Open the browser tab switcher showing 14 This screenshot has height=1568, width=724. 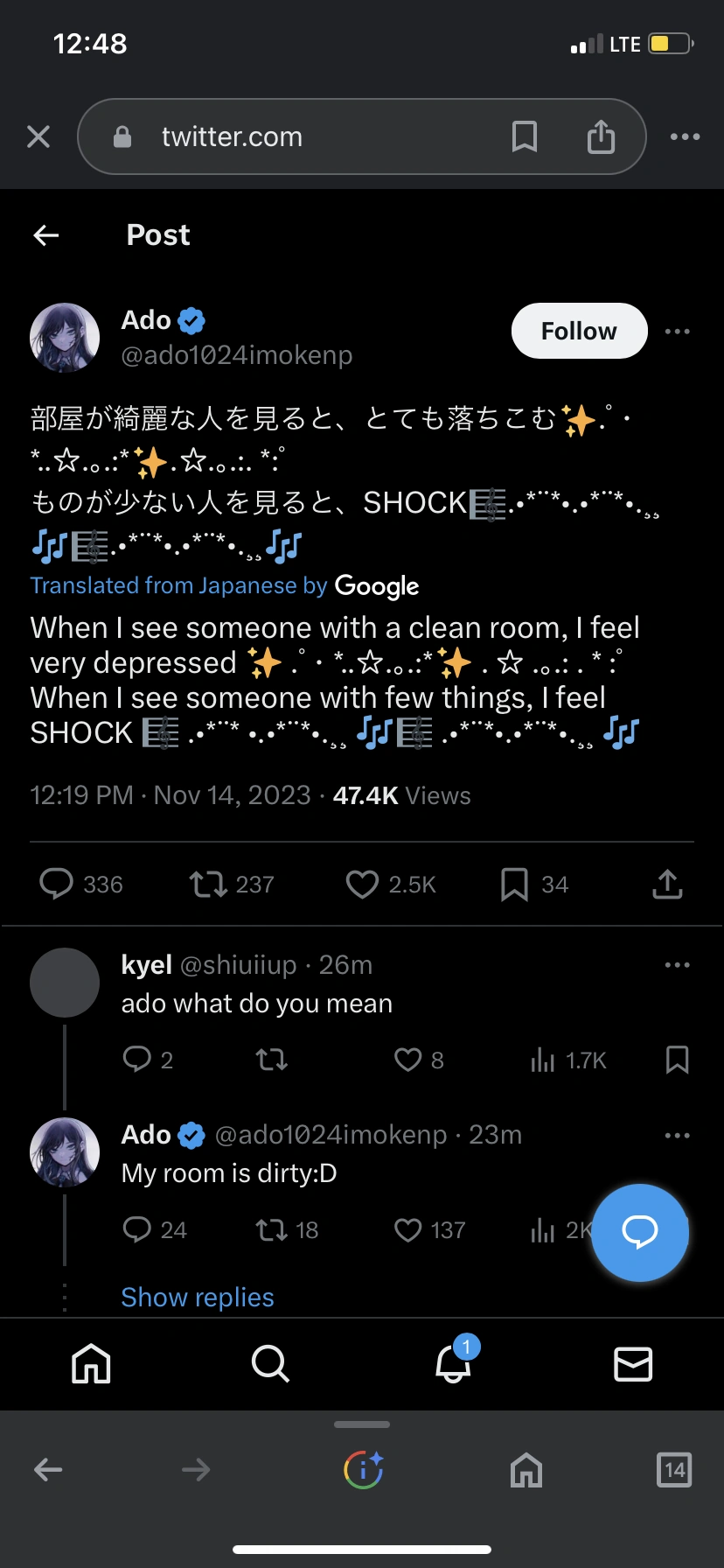[x=674, y=1469]
